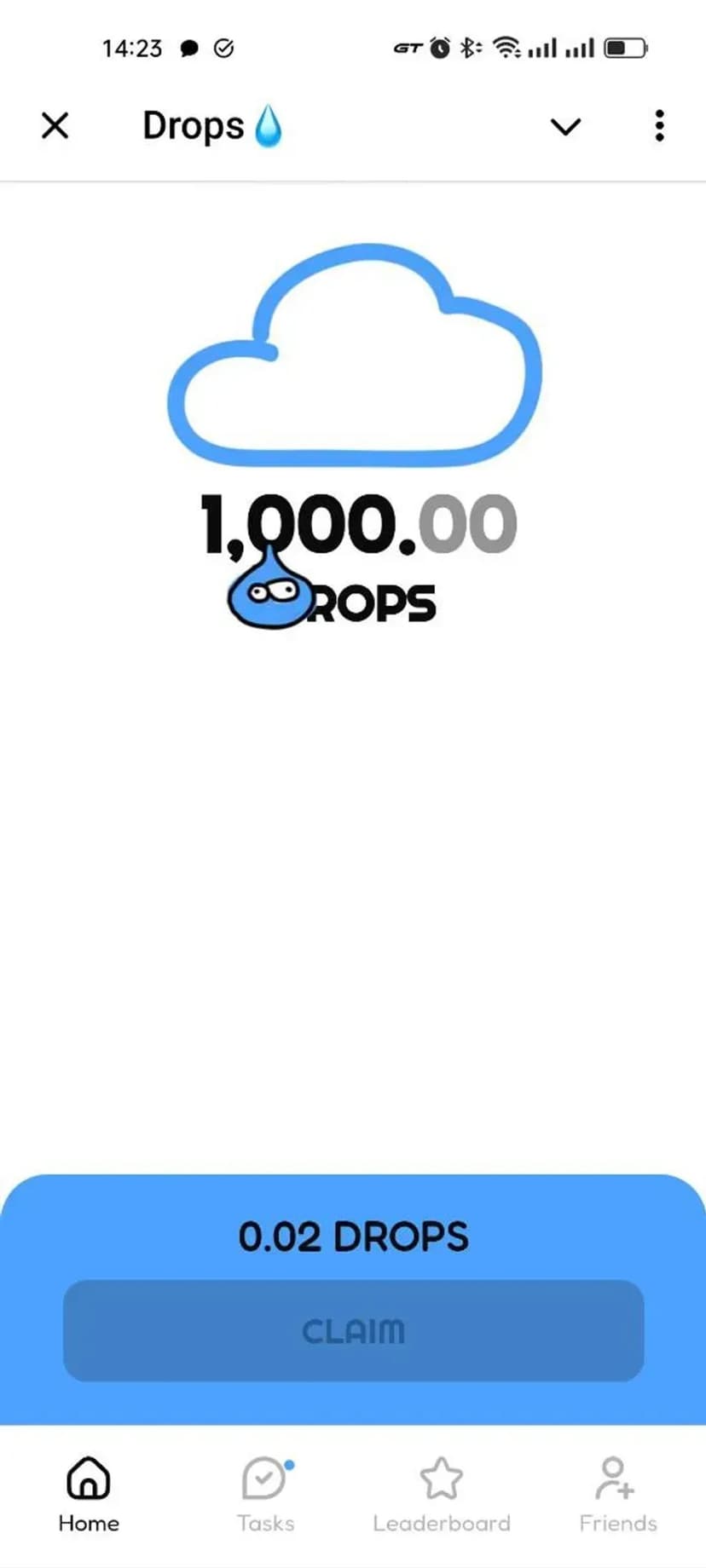
Task: View the Friends tab
Action: click(617, 1494)
